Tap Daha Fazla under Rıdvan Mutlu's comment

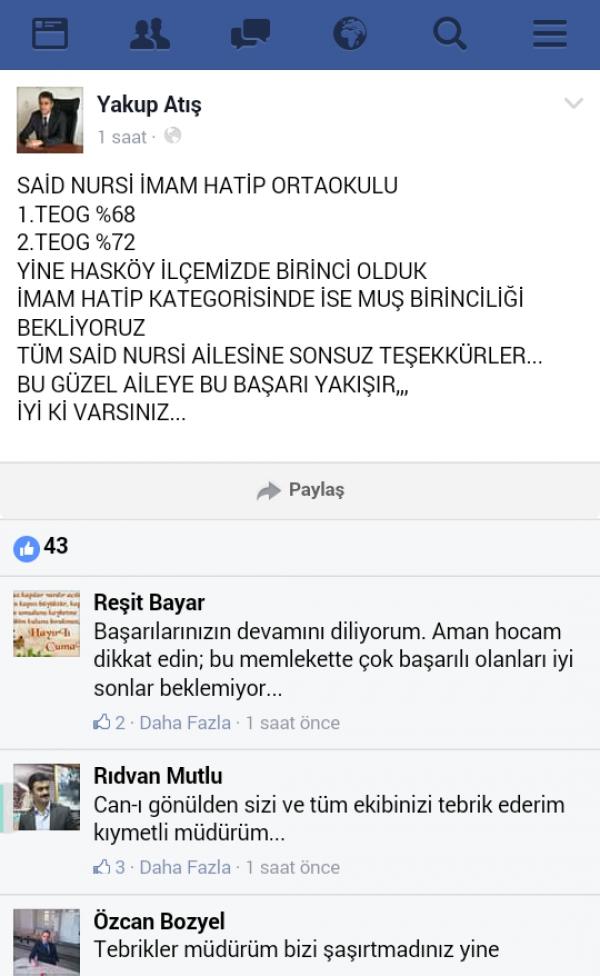(185, 867)
